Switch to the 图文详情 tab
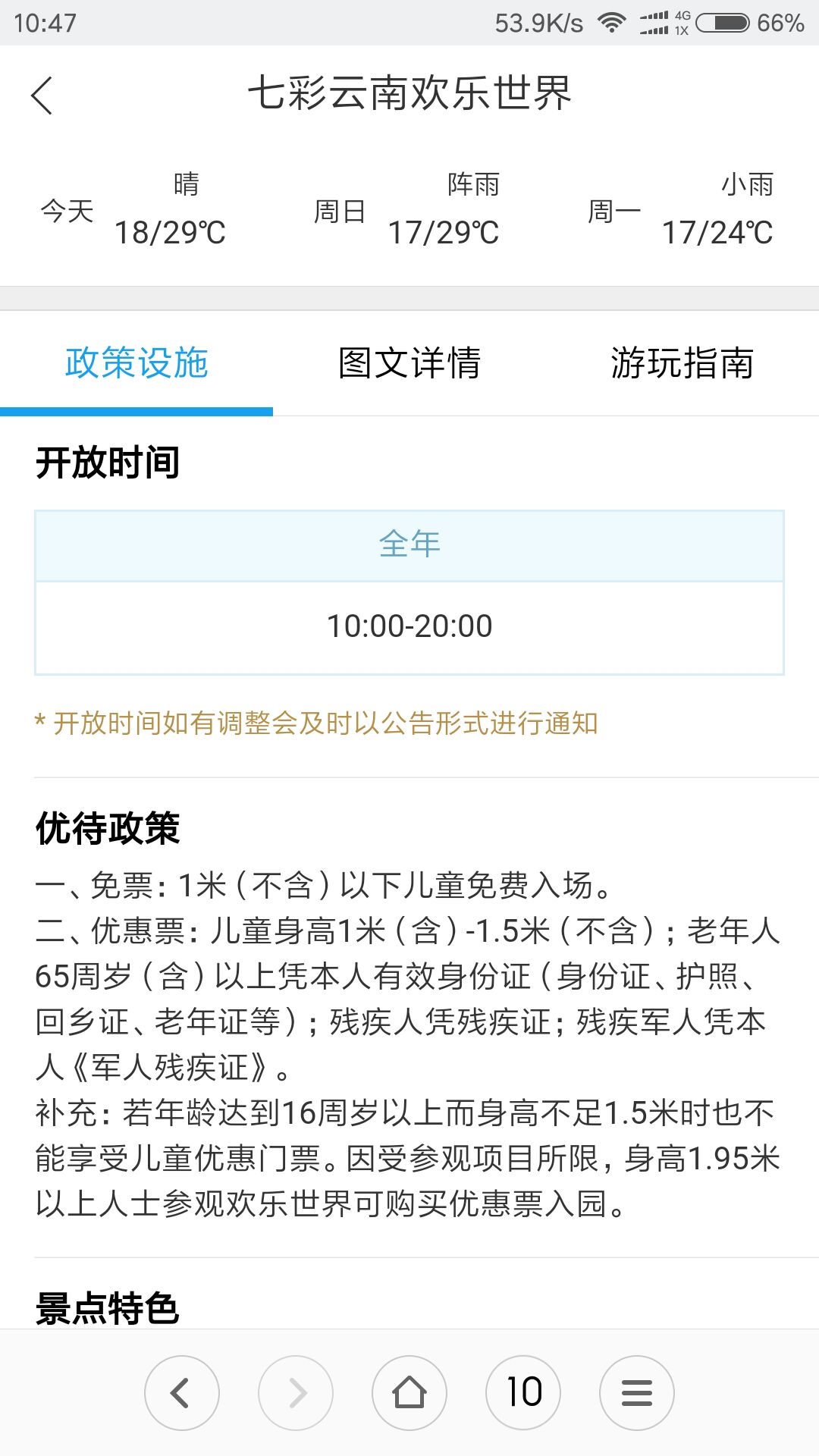This screenshot has height=1456, width=819. (409, 362)
